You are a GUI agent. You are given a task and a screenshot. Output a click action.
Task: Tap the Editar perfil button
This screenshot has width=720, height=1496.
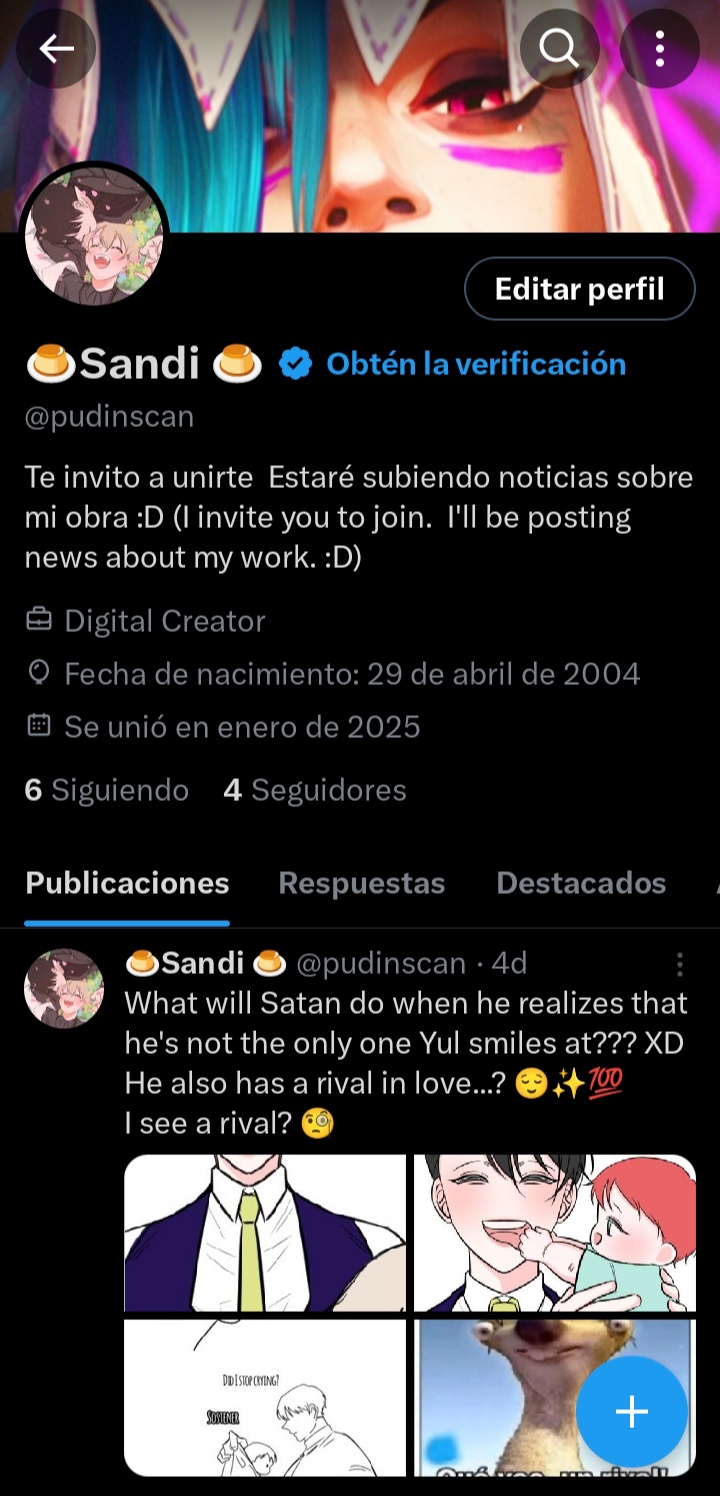[x=579, y=289]
